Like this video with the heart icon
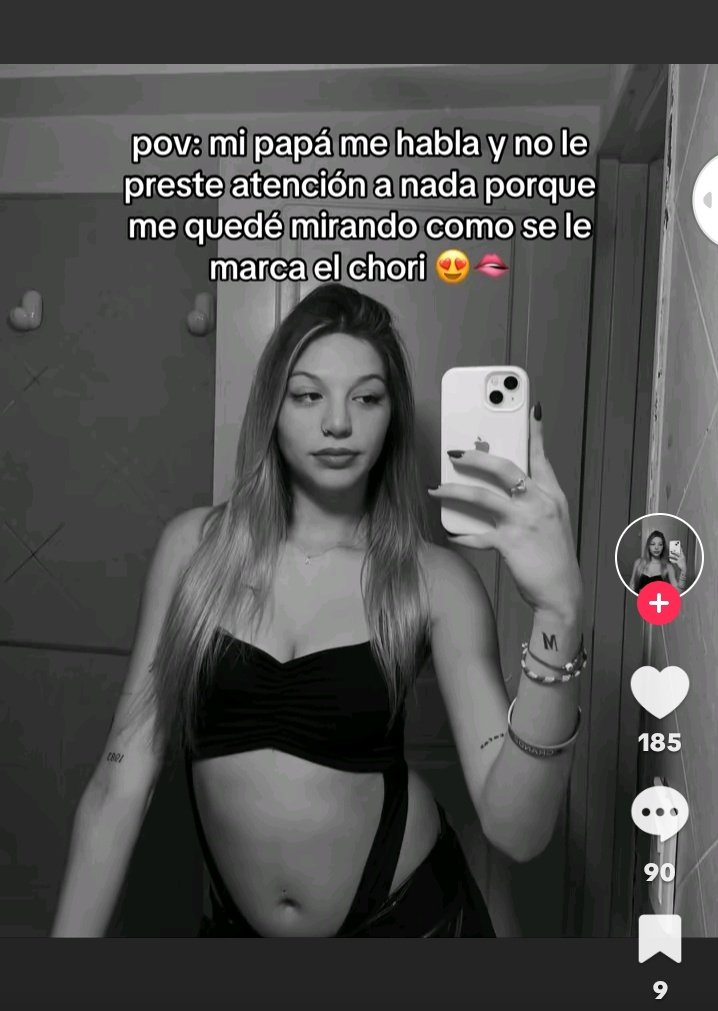718x1011 pixels. [x=660, y=692]
